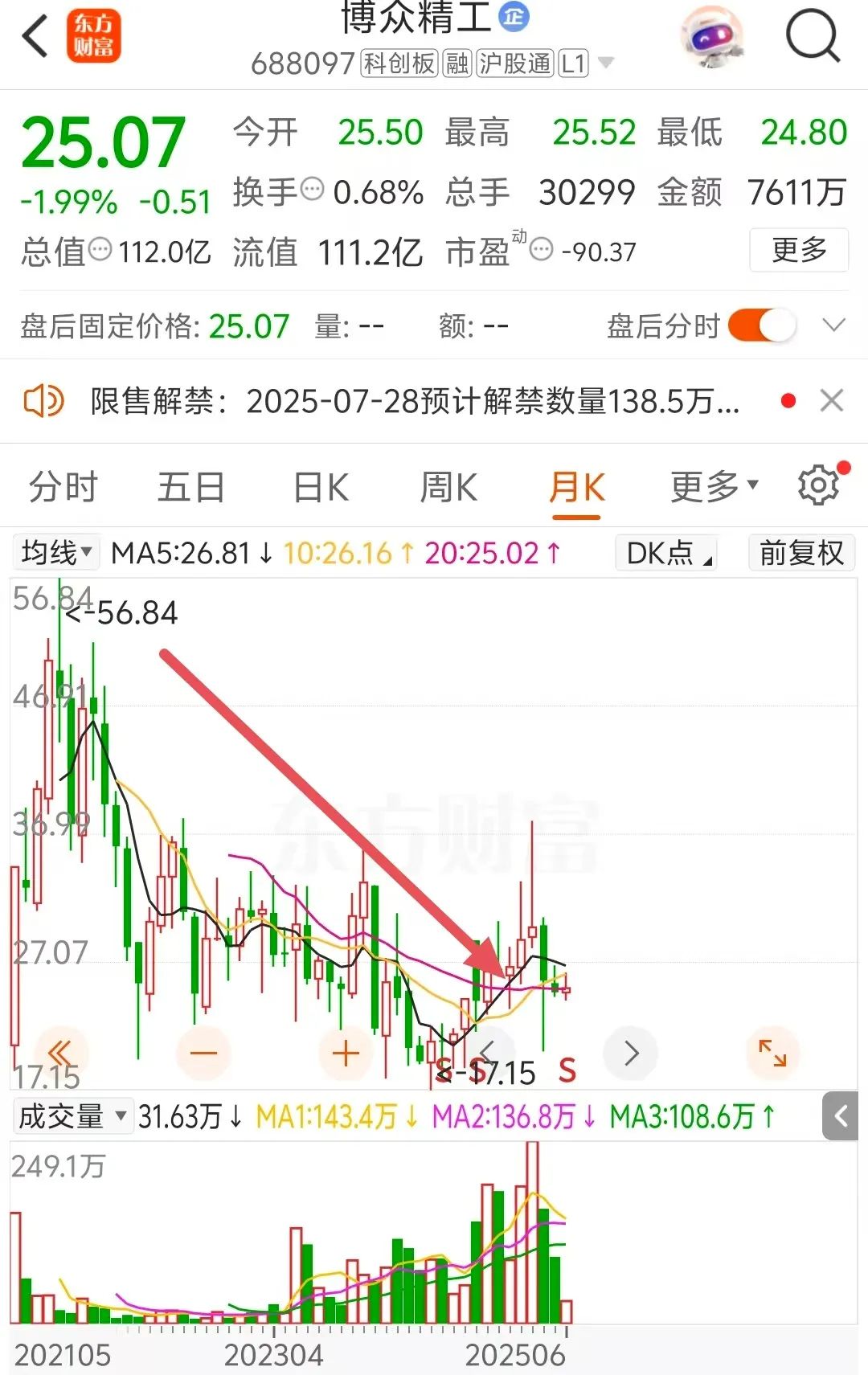Change the 前复权 adjustment setting
This screenshot has height=1375, width=868.
(801, 553)
